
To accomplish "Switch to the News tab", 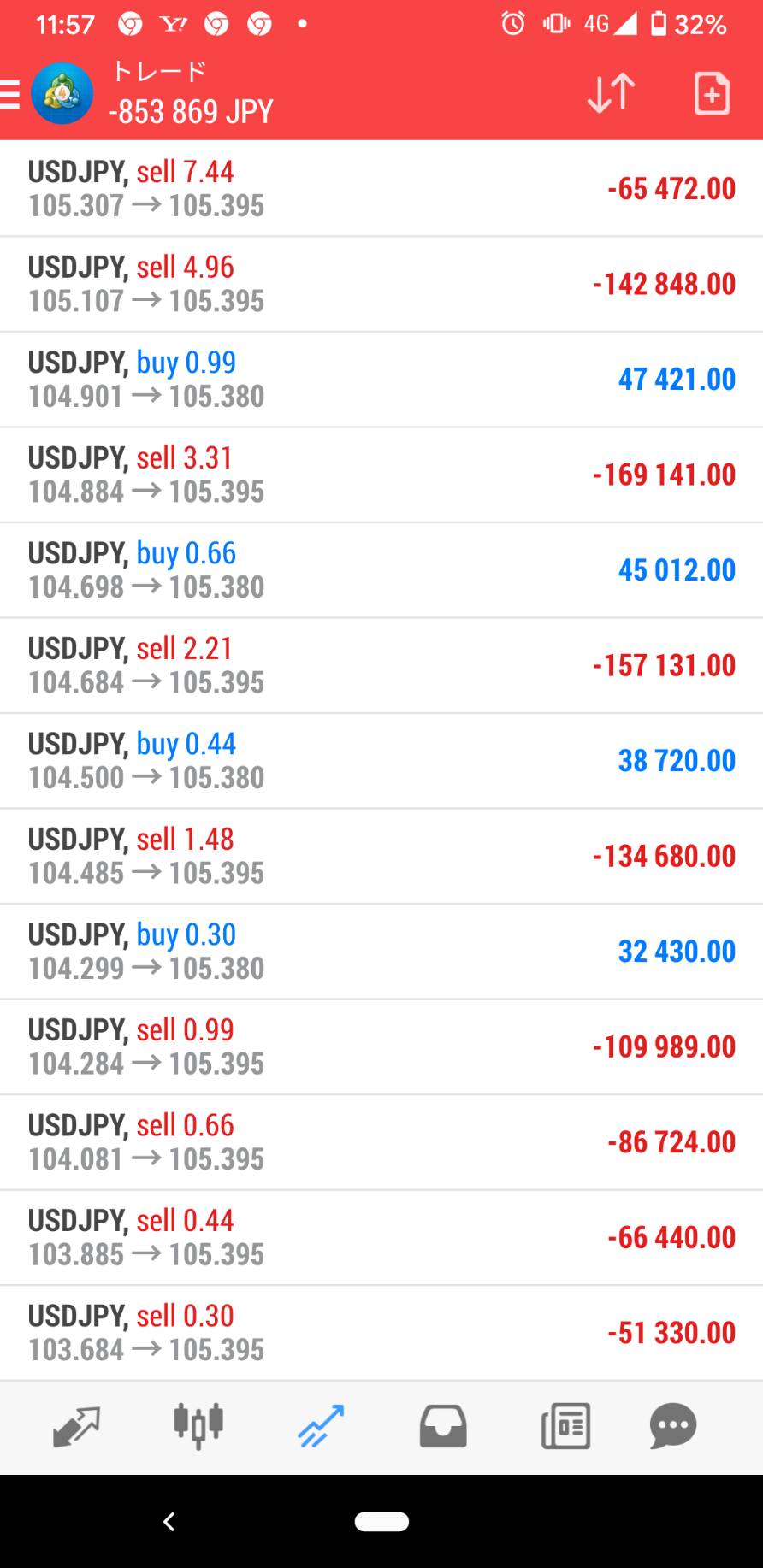I will click(x=565, y=1426).
